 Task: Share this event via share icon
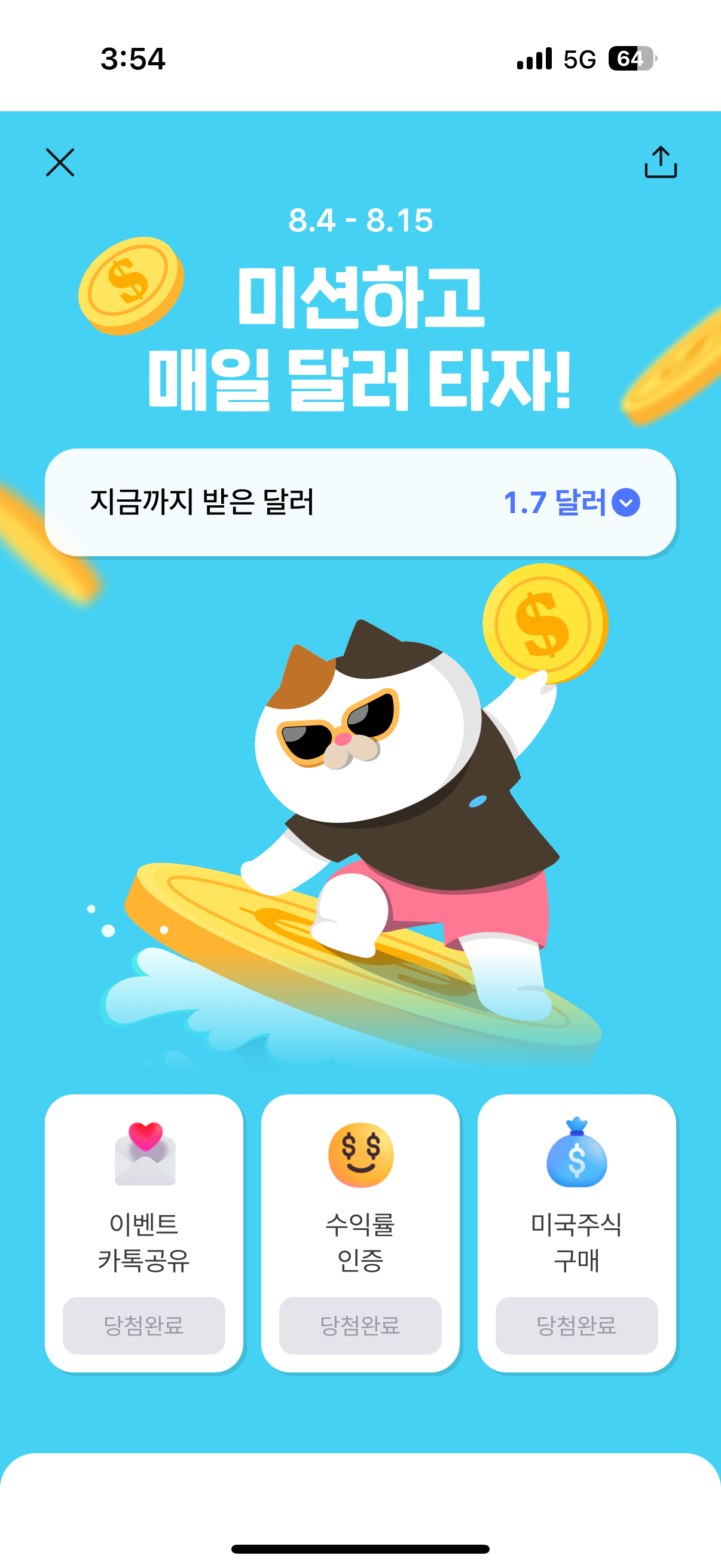[x=660, y=162]
